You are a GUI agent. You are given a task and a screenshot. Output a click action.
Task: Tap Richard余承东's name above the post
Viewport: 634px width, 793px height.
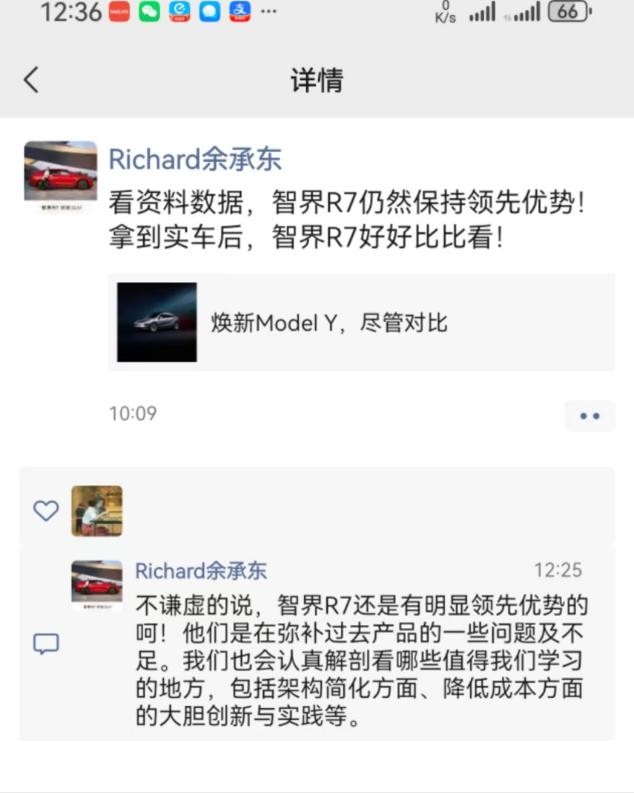pyautogui.click(x=195, y=159)
